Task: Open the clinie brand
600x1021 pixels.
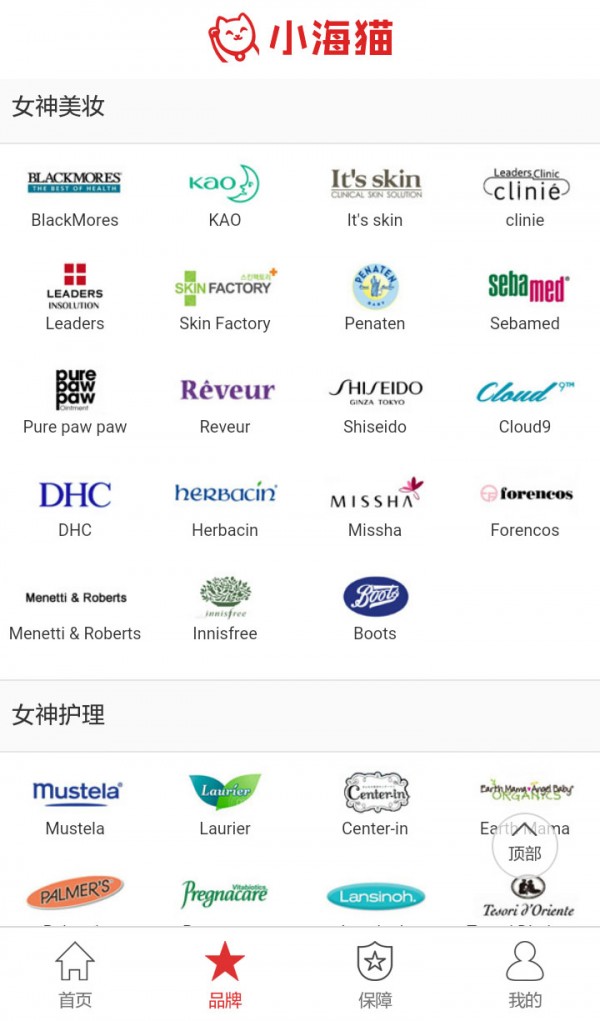Action: click(x=525, y=197)
